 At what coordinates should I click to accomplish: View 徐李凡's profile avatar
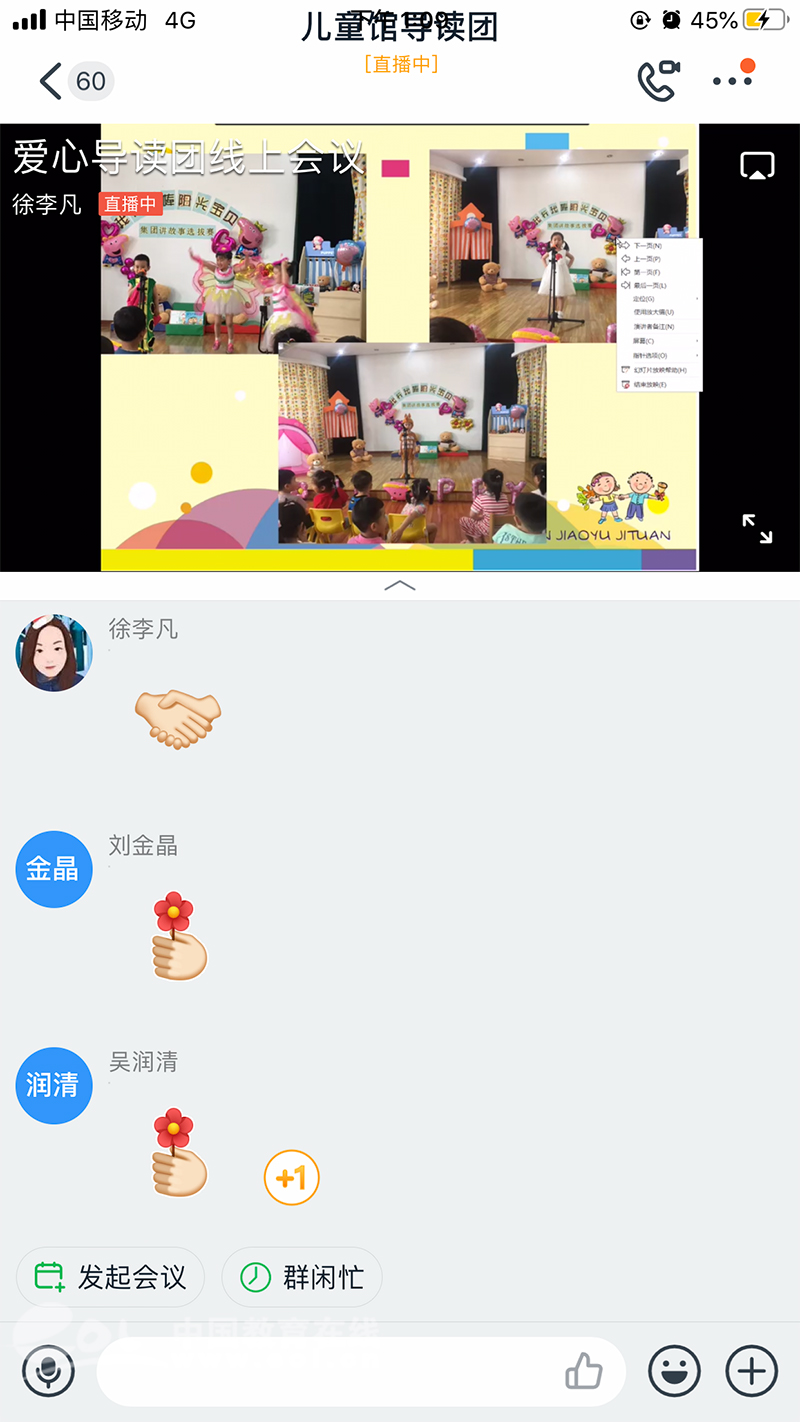pos(54,653)
